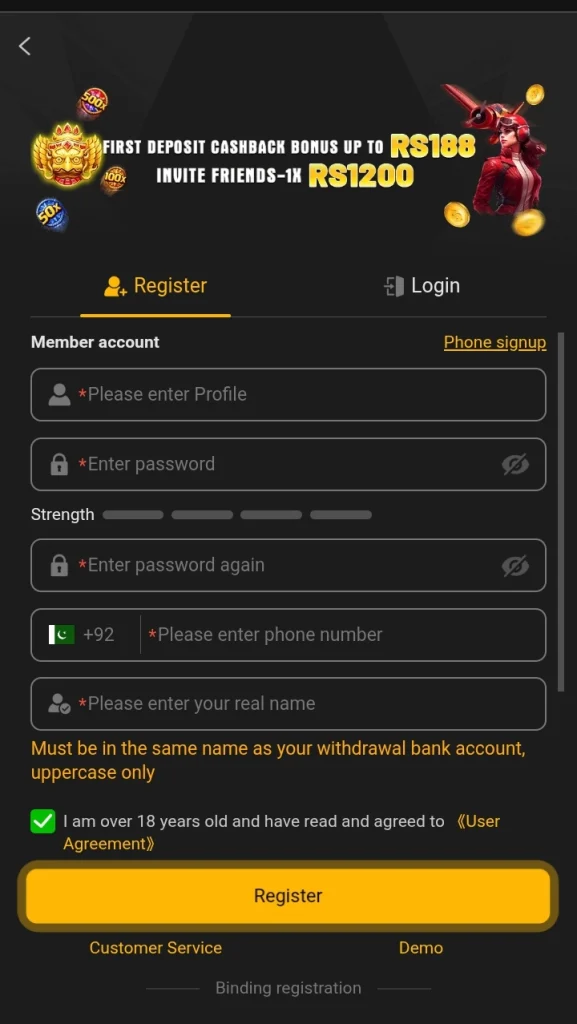The width and height of the screenshot is (577, 1024).
Task: Open the Phone signup link
Action: click(495, 342)
